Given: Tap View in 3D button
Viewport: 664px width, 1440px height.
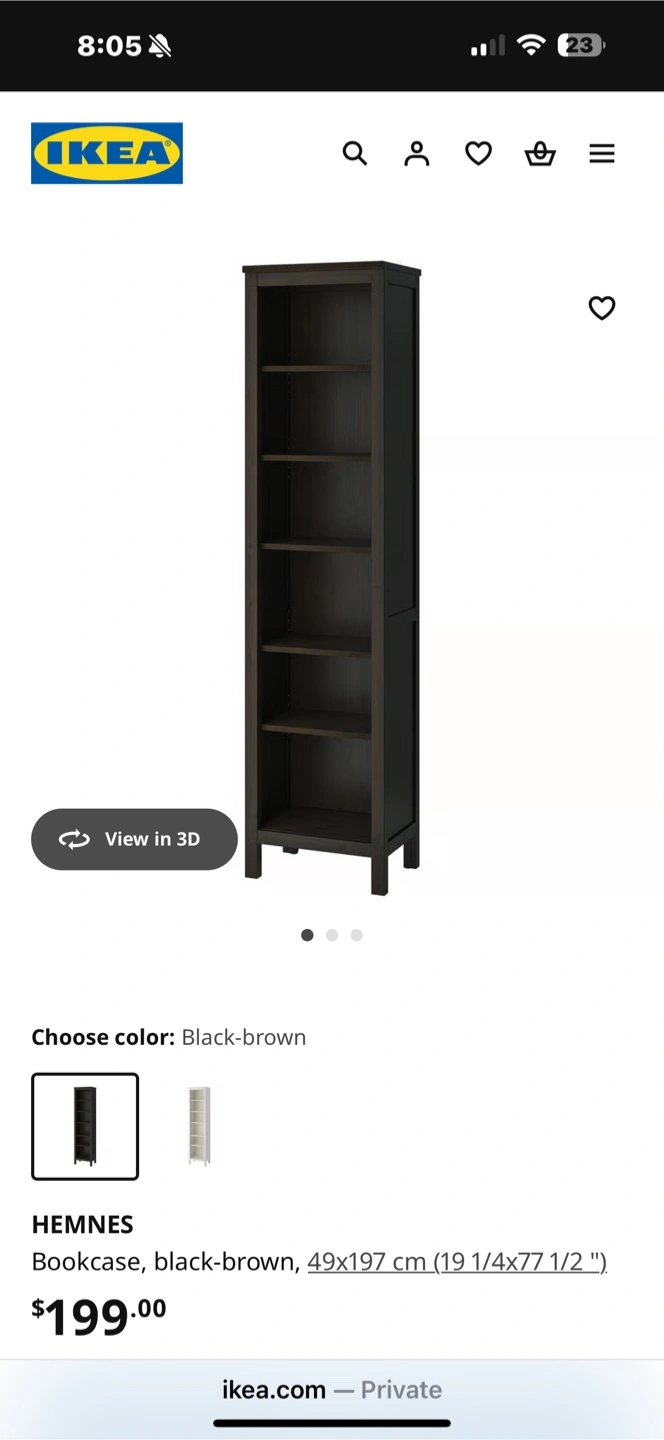Looking at the screenshot, I should (134, 839).
